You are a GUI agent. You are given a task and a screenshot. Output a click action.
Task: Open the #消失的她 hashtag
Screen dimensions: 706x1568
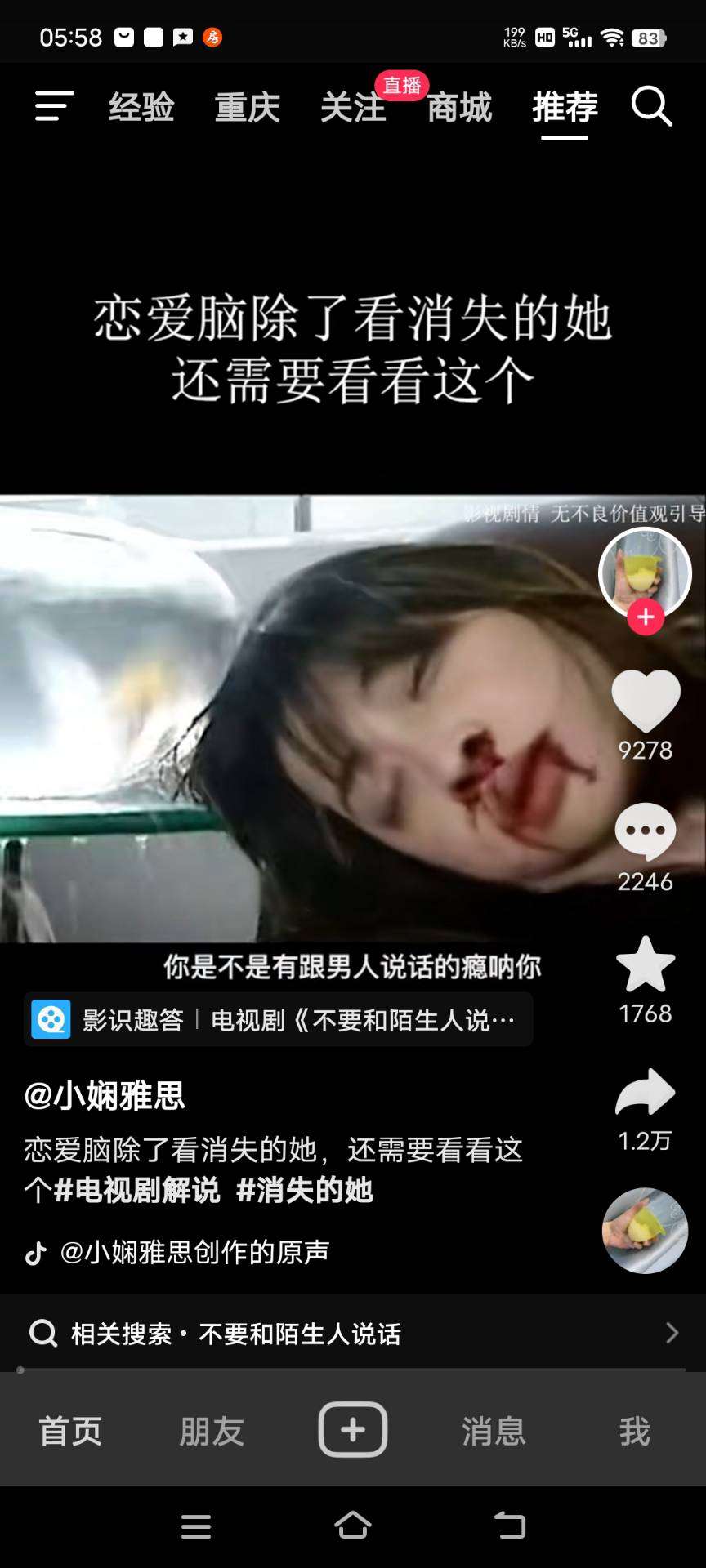pyautogui.click(x=304, y=1190)
